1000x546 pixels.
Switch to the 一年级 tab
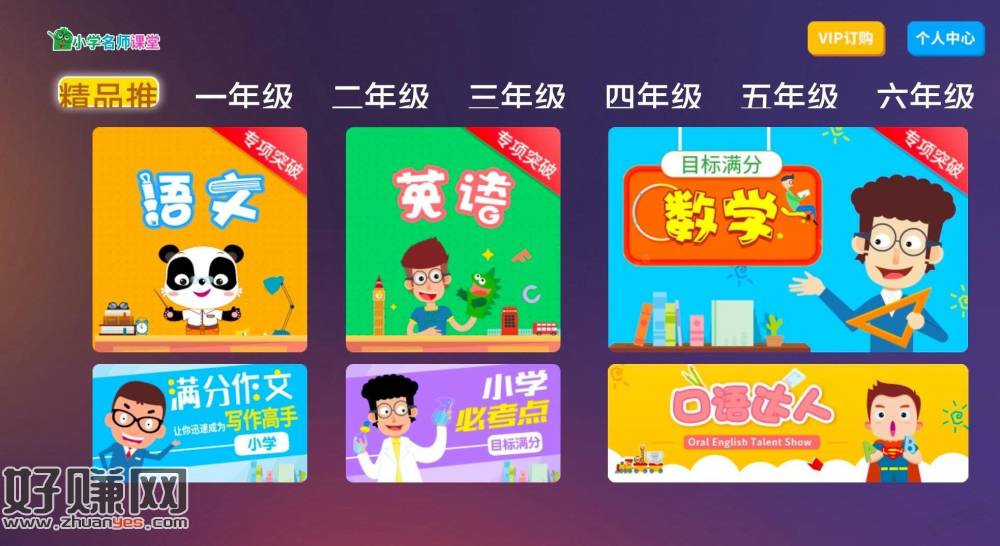(x=244, y=97)
